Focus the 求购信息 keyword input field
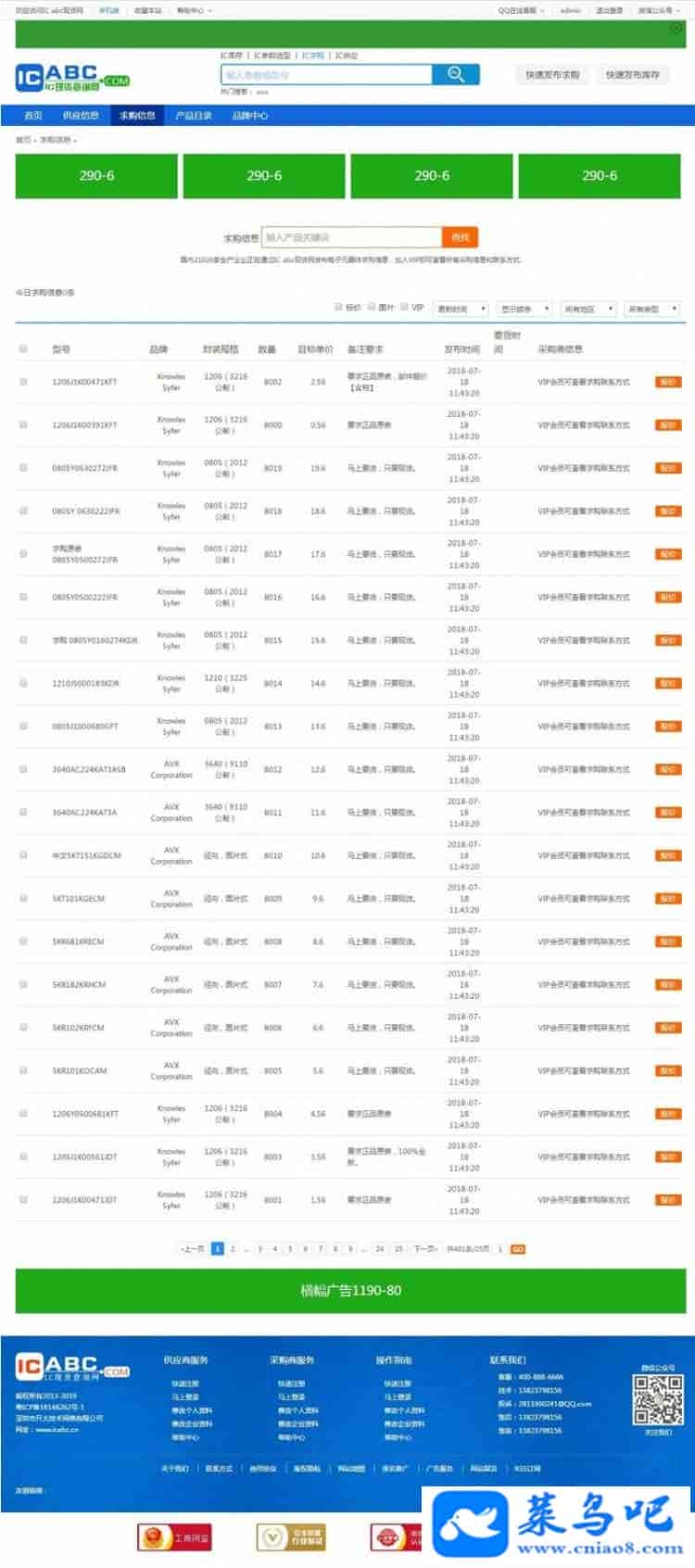The image size is (695, 1568). pyautogui.click(x=351, y=238)
